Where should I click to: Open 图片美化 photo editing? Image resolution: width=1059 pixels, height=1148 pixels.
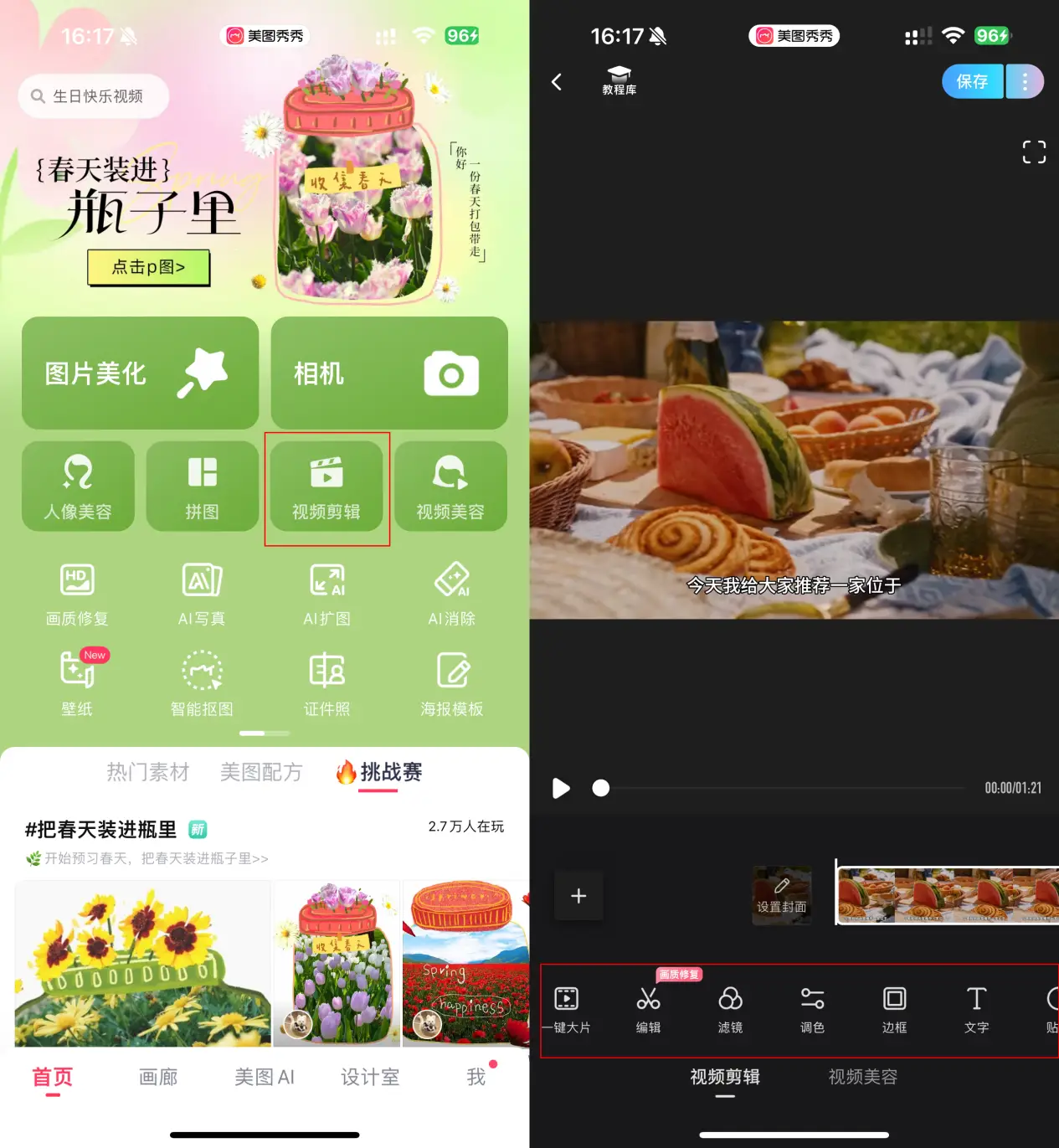click(x=140, y=373)
